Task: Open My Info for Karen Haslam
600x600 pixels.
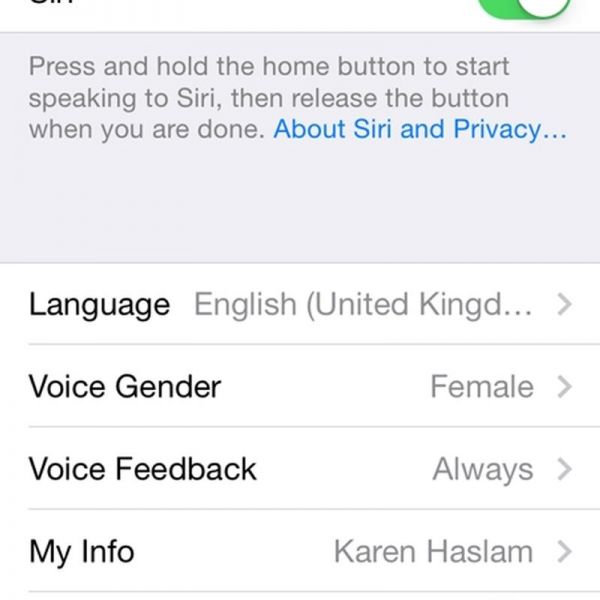Action: (300, 550)
